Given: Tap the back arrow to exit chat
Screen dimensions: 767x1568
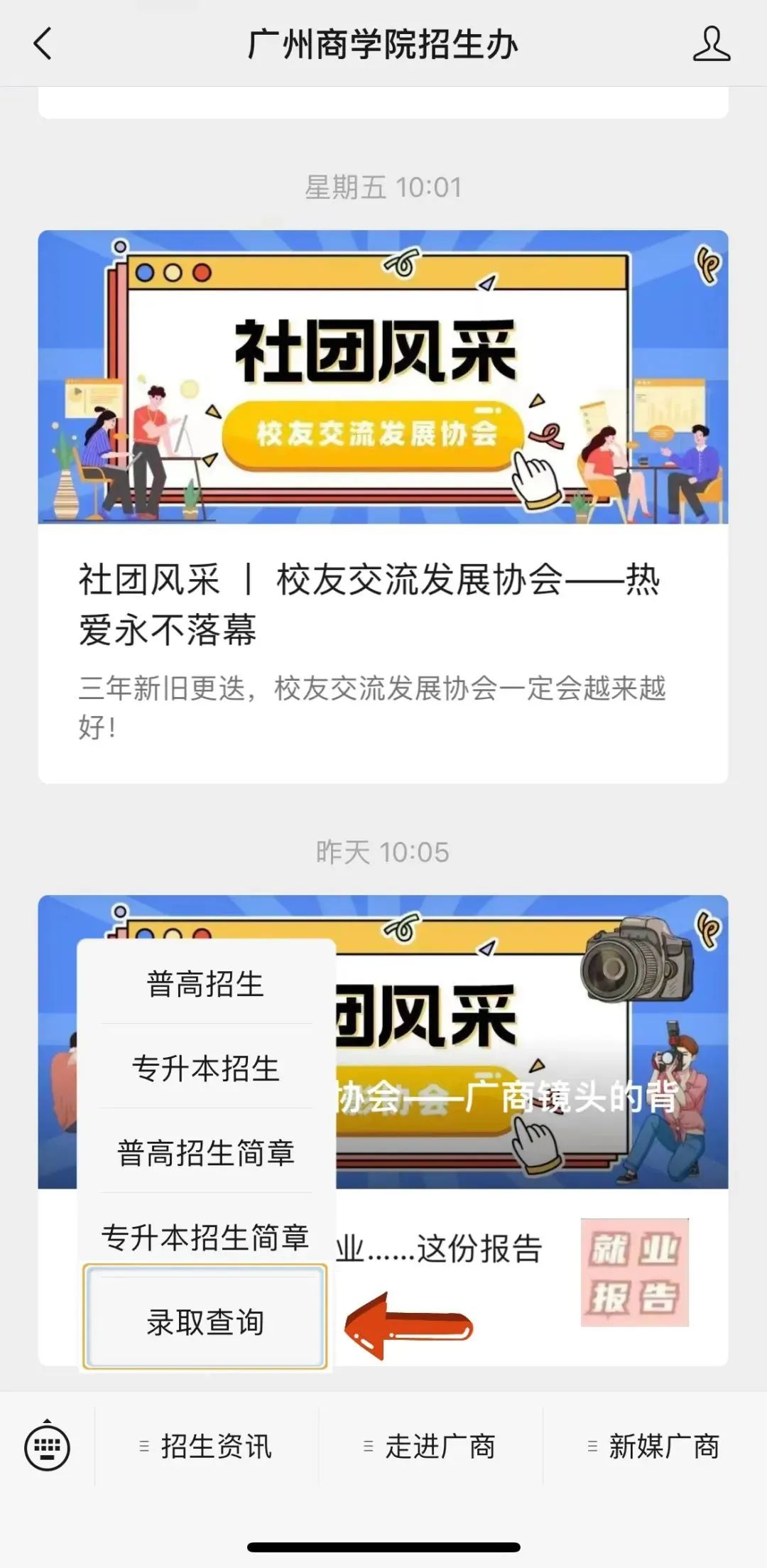Looking at the screenshot, I should pos(40,44).
